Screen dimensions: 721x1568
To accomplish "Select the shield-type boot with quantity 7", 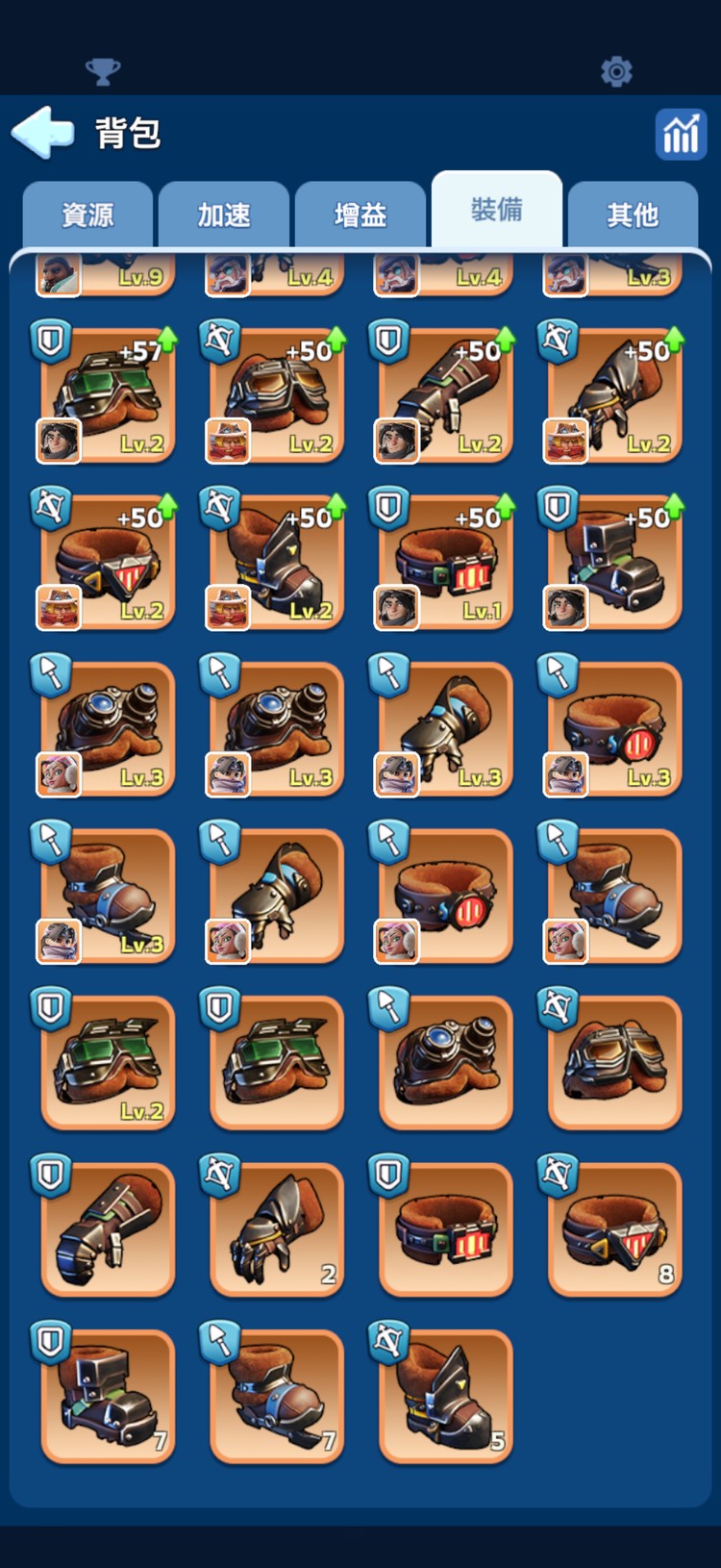I will pyautogui.click(x=109, y=1397).
